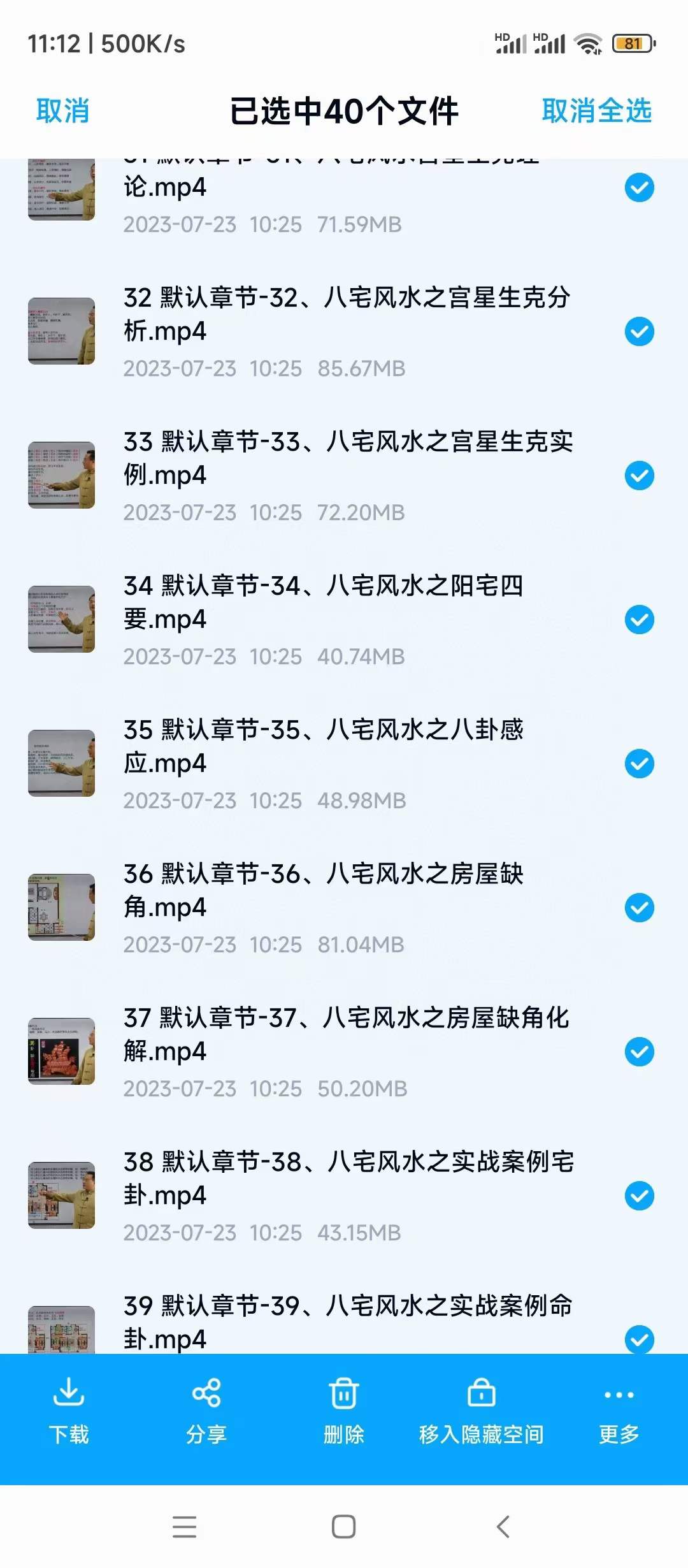This screenshot has width=688, height=1568.
Task: Deselect the checkmark on file 32 宫星生克分析
Action: point(639,331)
